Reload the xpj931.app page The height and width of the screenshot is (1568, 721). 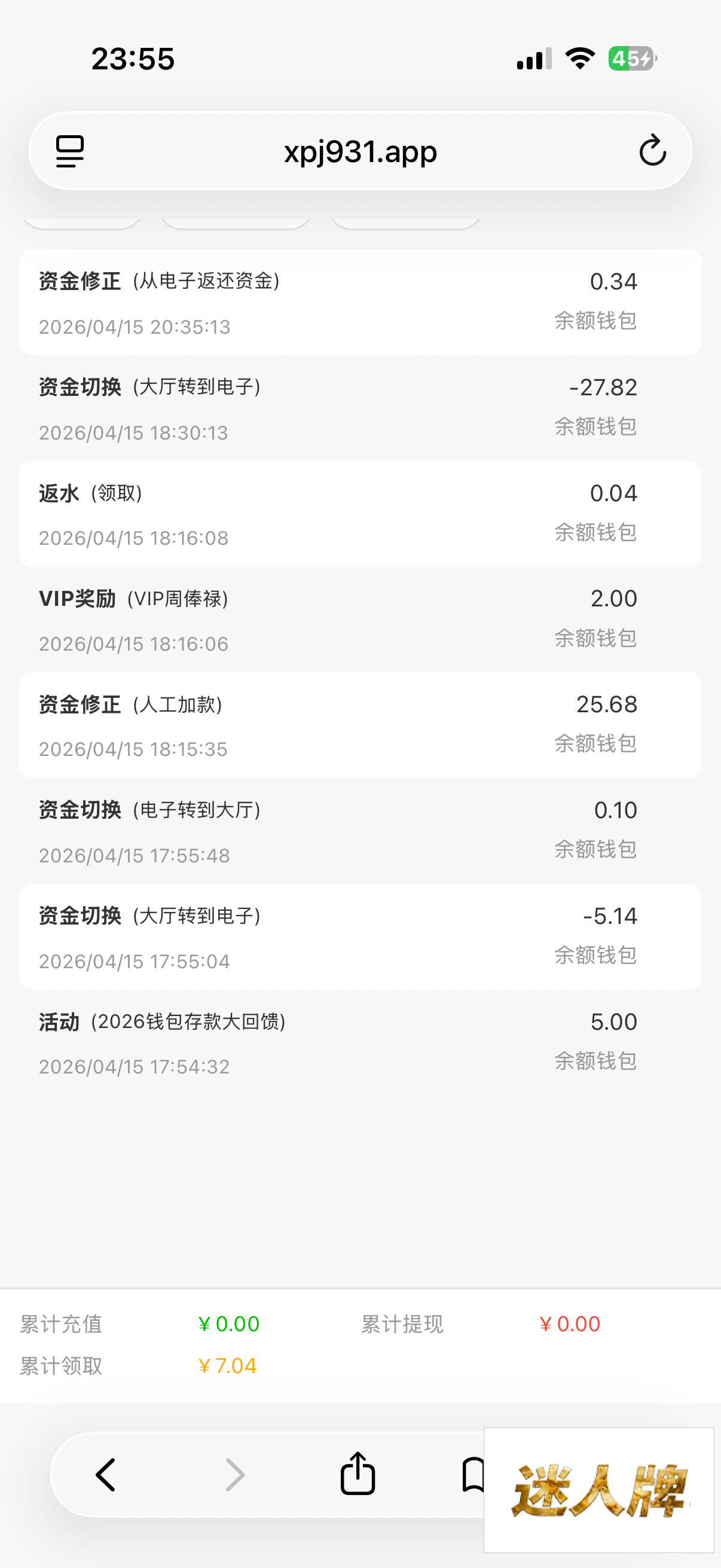pos(652,150)
